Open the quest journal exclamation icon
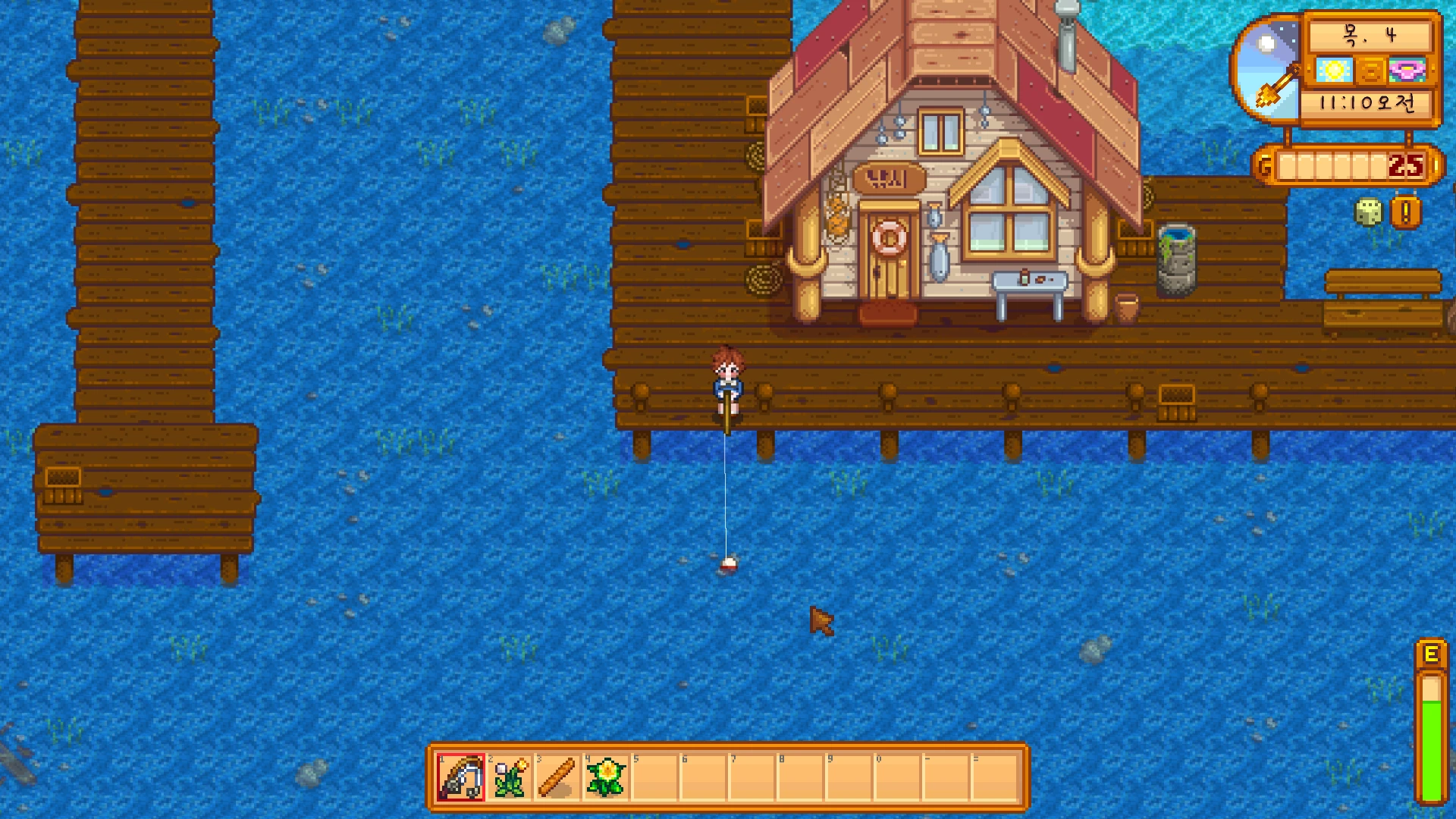This screenshot has width=1456, height=819. point(1405,212)
